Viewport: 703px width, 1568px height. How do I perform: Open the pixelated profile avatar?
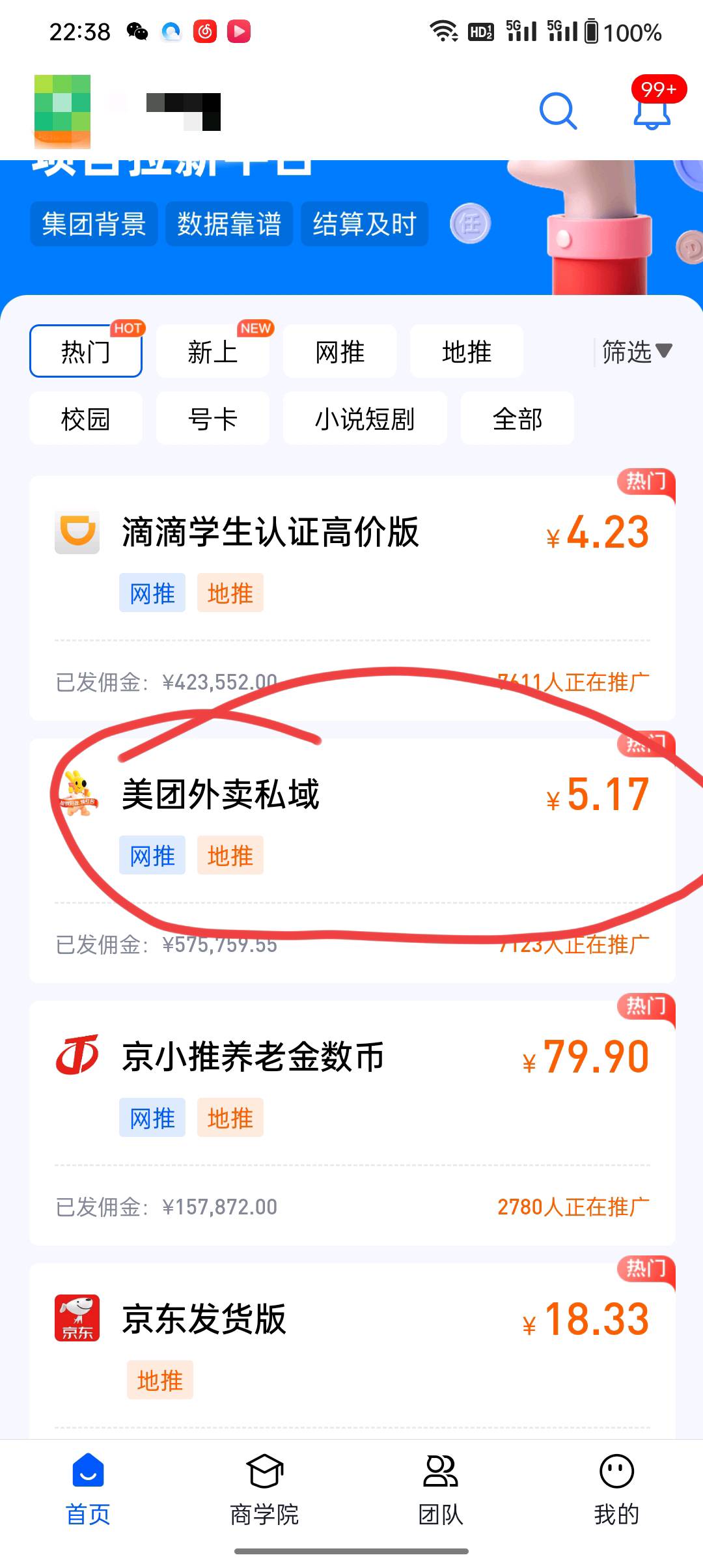(62, 111)
